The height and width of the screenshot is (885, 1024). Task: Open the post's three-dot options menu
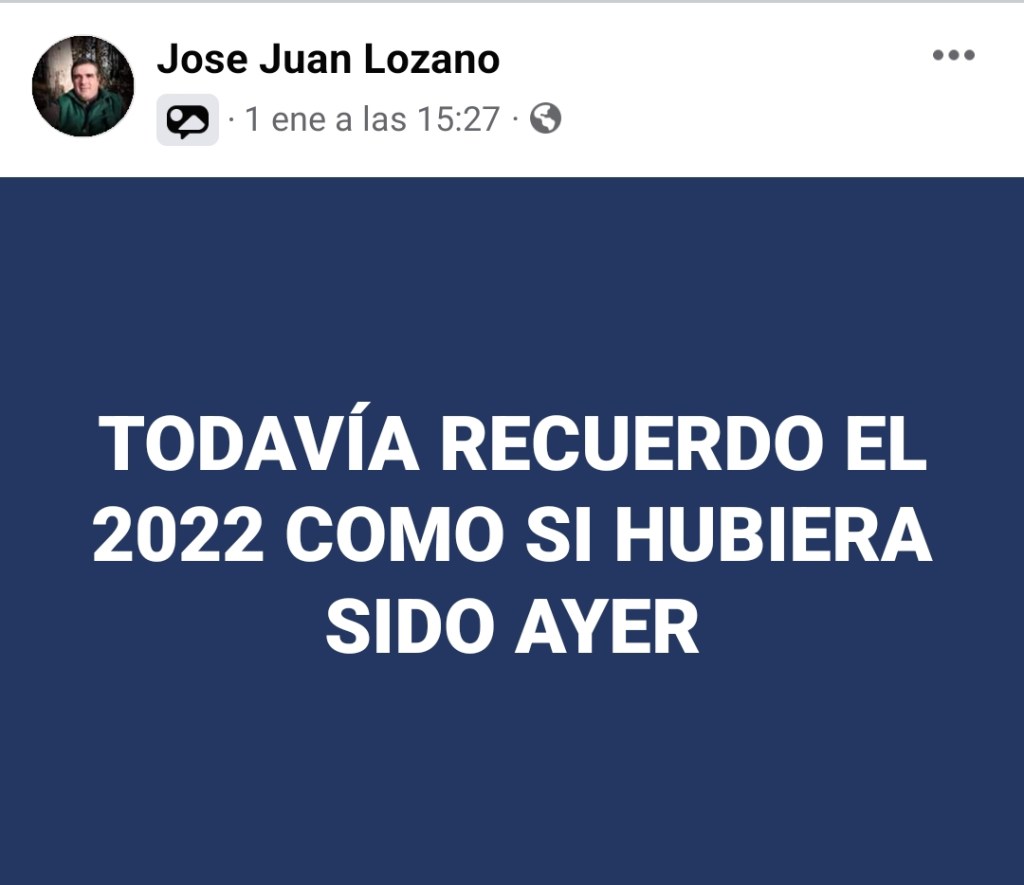[952, 56]
